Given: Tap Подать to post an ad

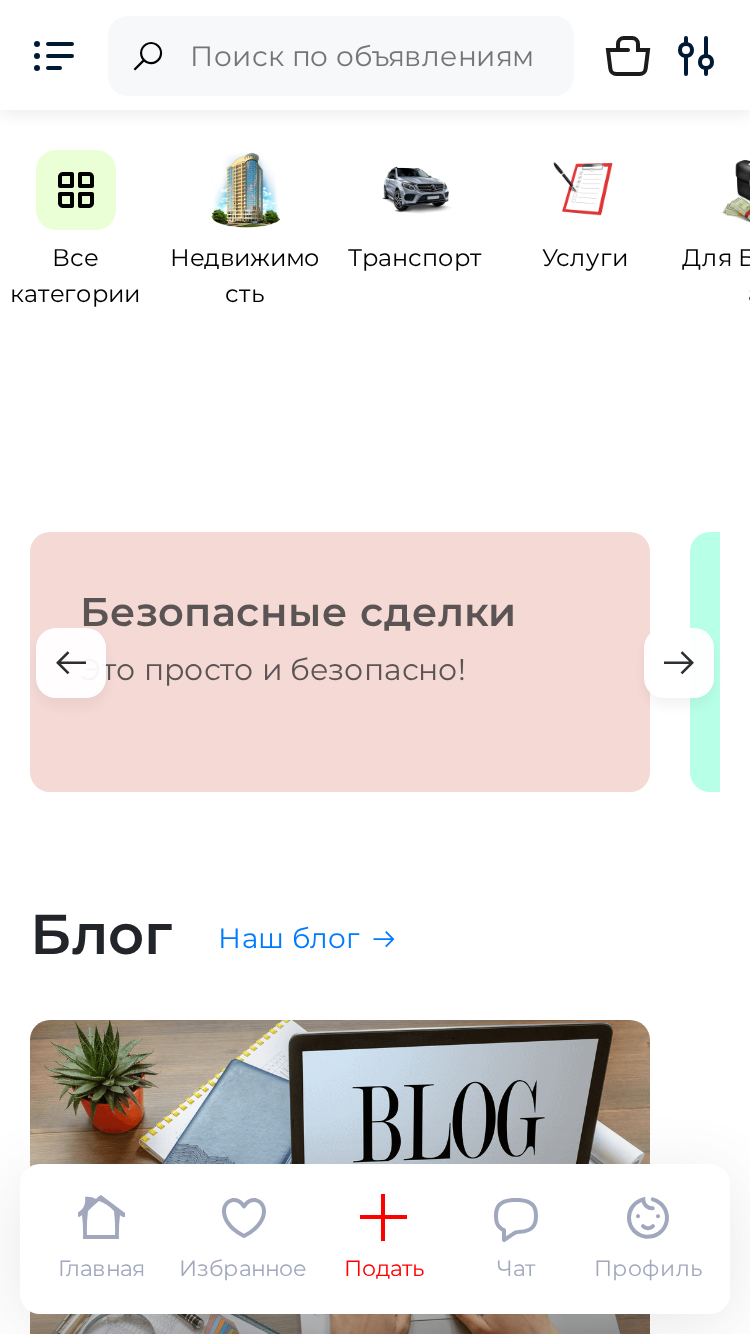Looking at the screenshot, I should point(384,1238).
